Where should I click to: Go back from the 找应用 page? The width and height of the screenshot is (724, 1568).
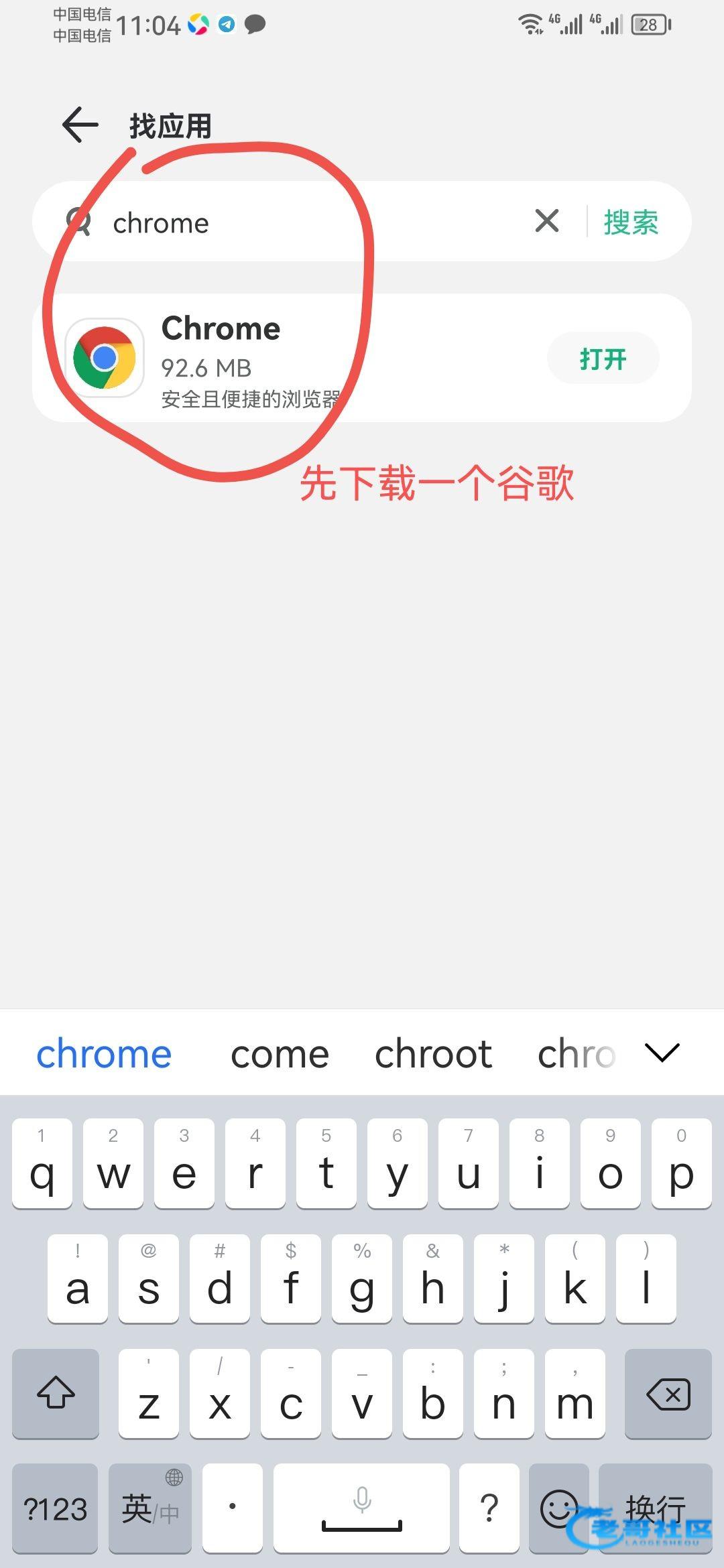pos(80,125)
